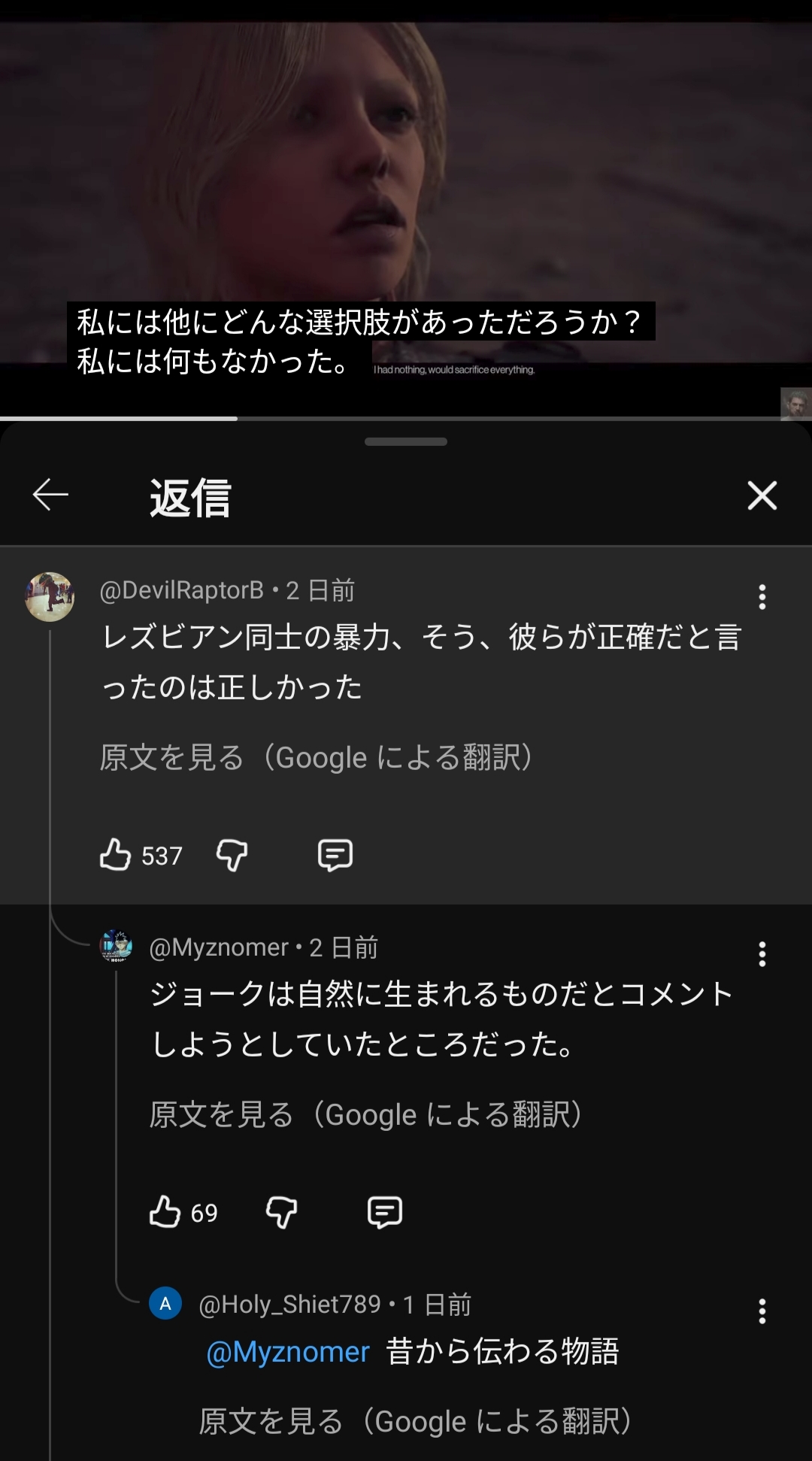Viewport: 812px width, 1461px height.
Task: Show original text of @Holy_Shiet789's reply
Action: tap(415, 1421)
